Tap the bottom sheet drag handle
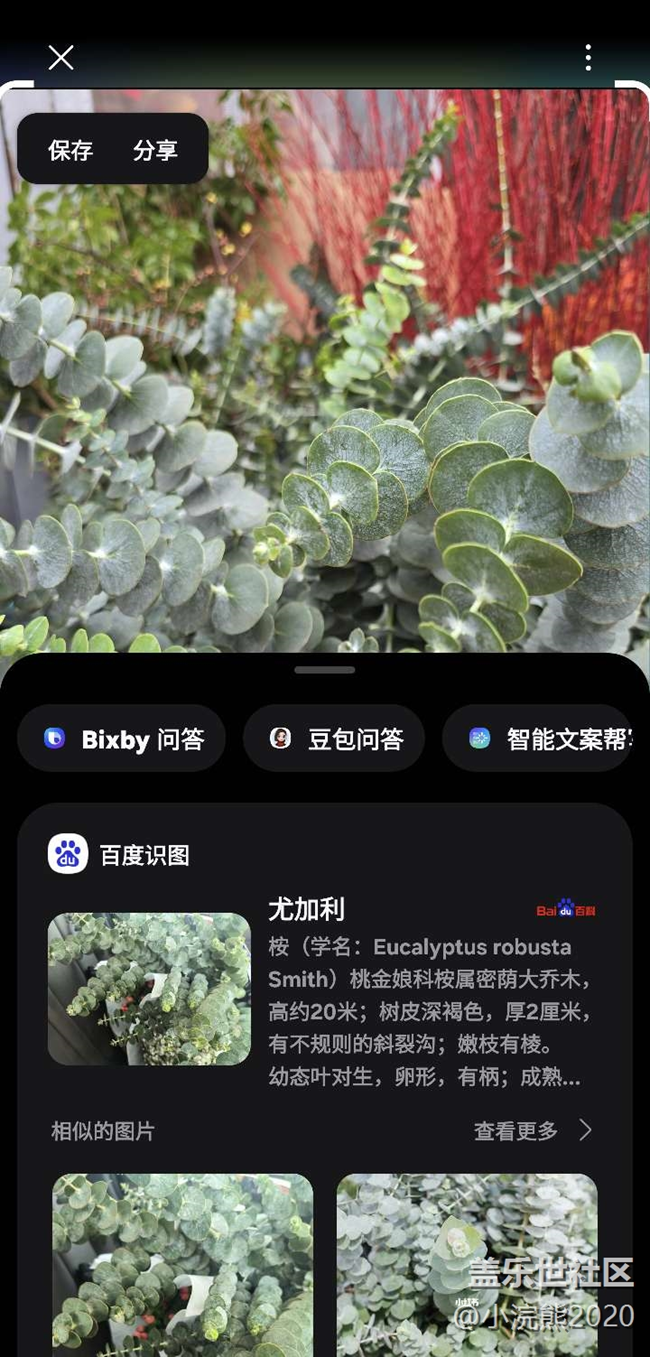This screenshot has width=650, height=1357. point(325,670)
